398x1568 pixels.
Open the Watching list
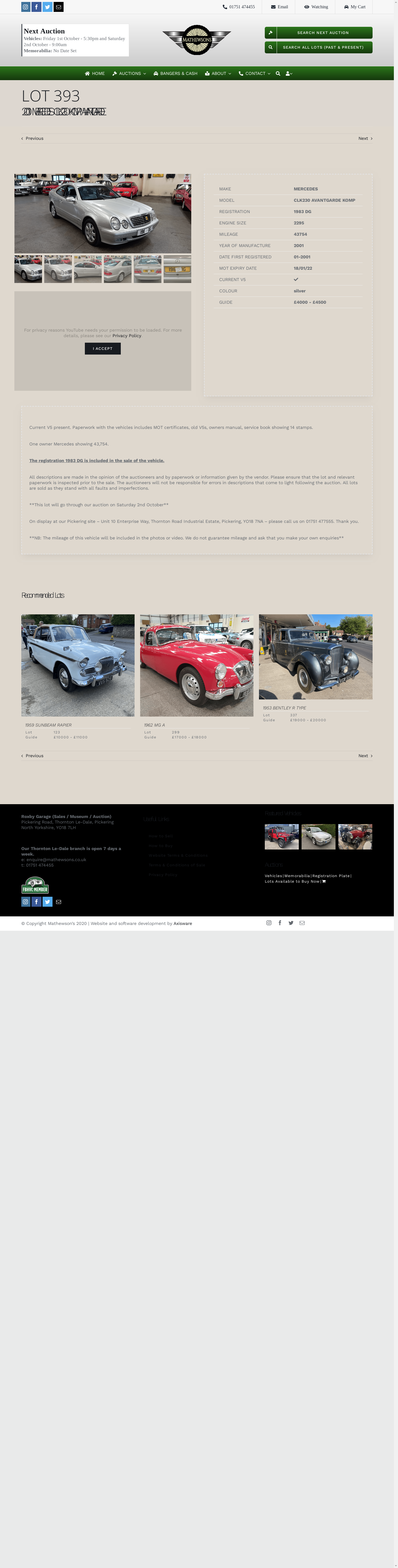[316, 7]
